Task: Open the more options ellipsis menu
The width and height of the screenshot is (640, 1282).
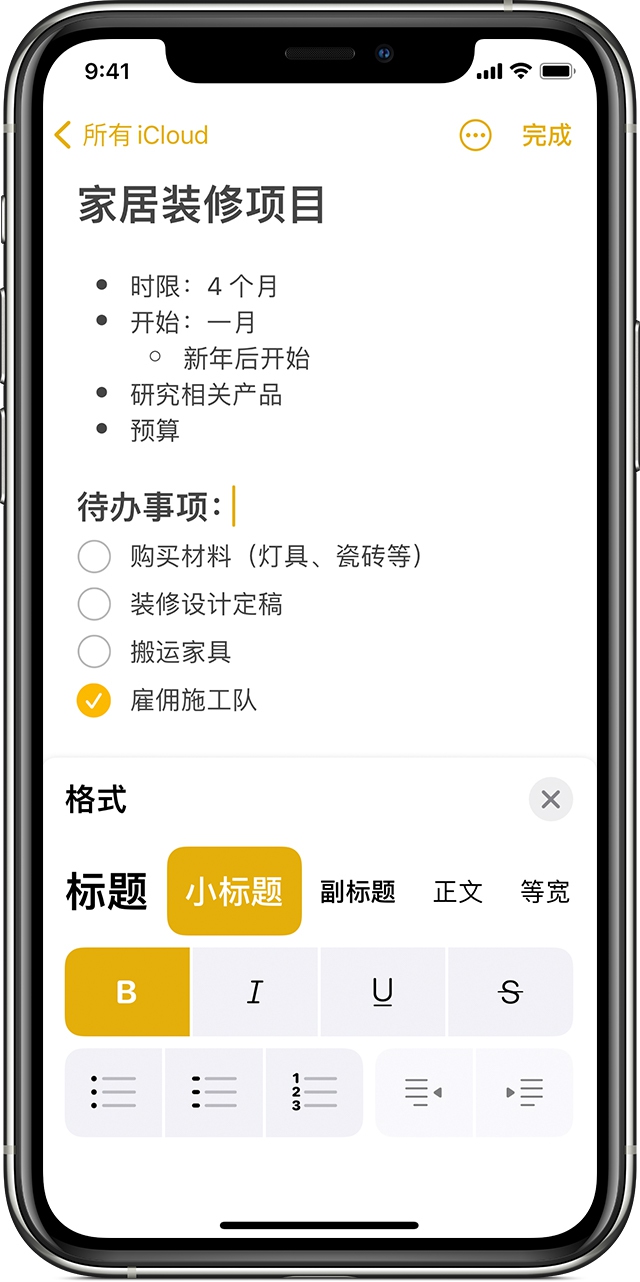Action: pos(476,135)
